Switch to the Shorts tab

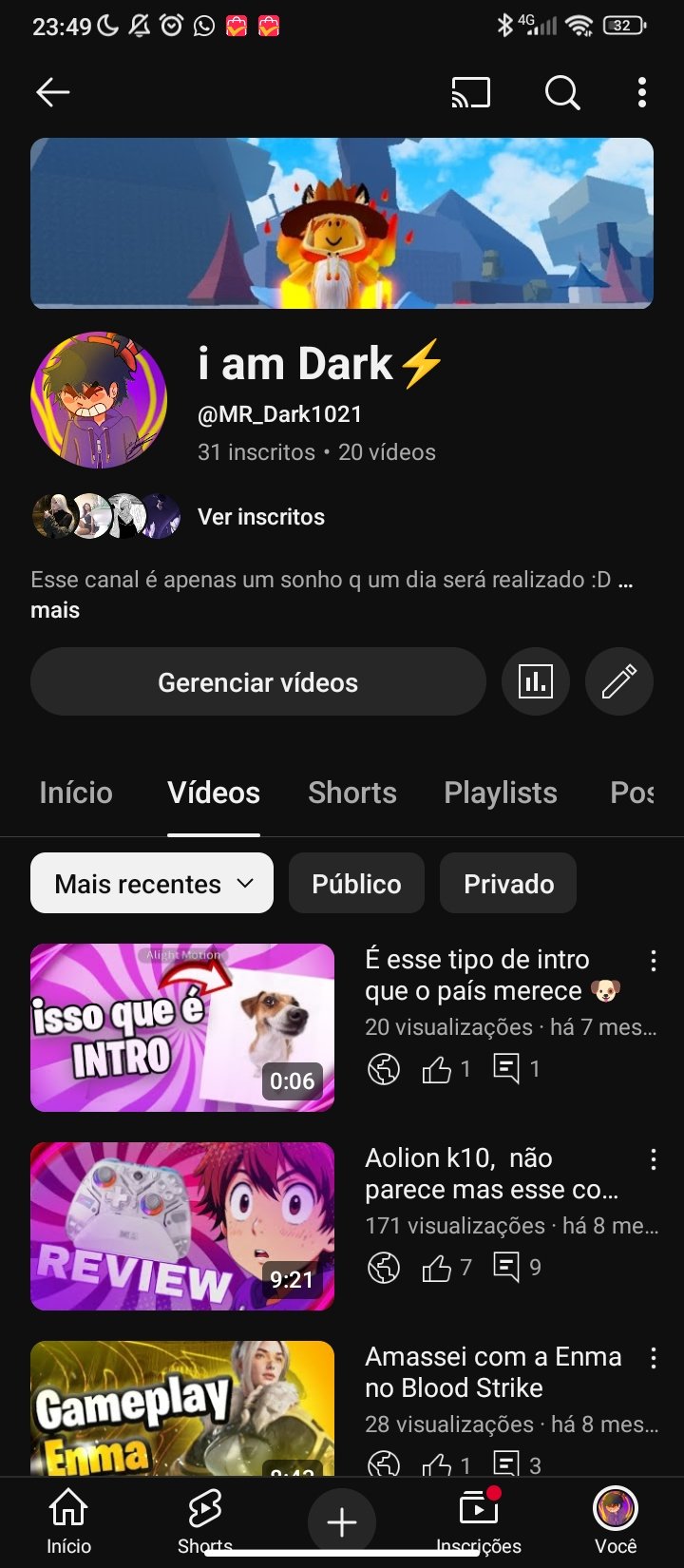[352, 793]
